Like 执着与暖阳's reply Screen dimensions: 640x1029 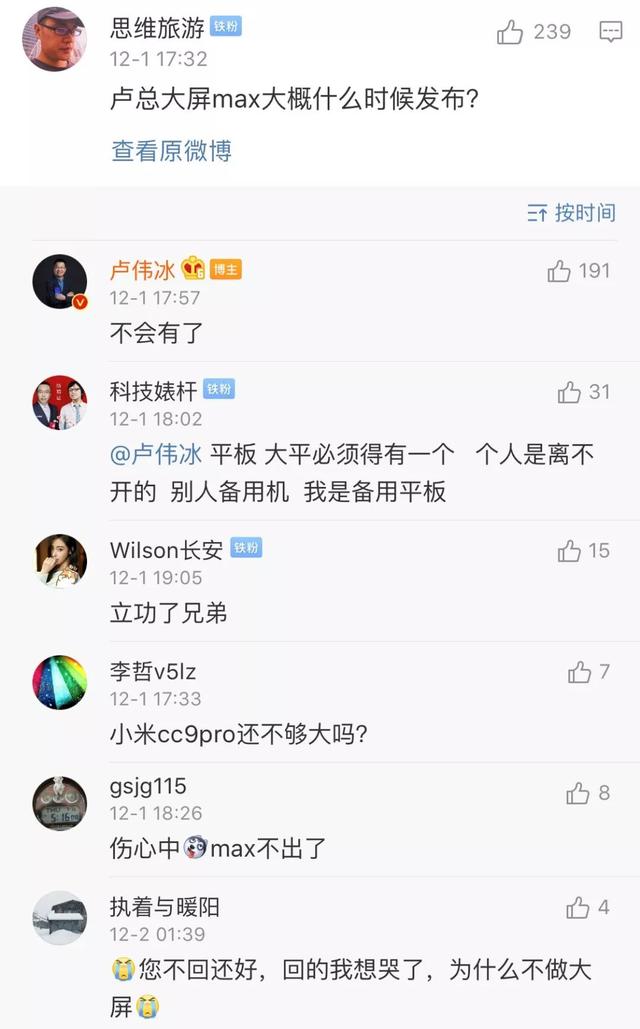pyautogui.click(x=578, y=908)
